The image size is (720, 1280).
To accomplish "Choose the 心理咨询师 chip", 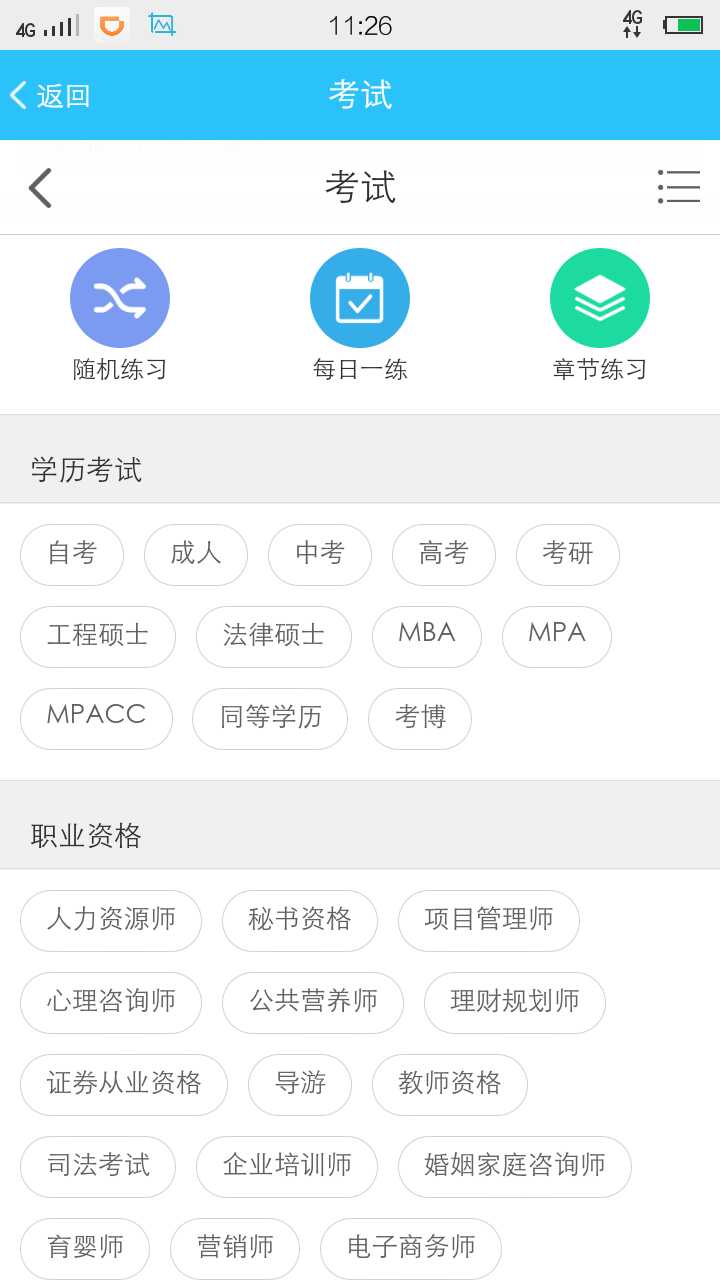I will (x=111, y=1003).
